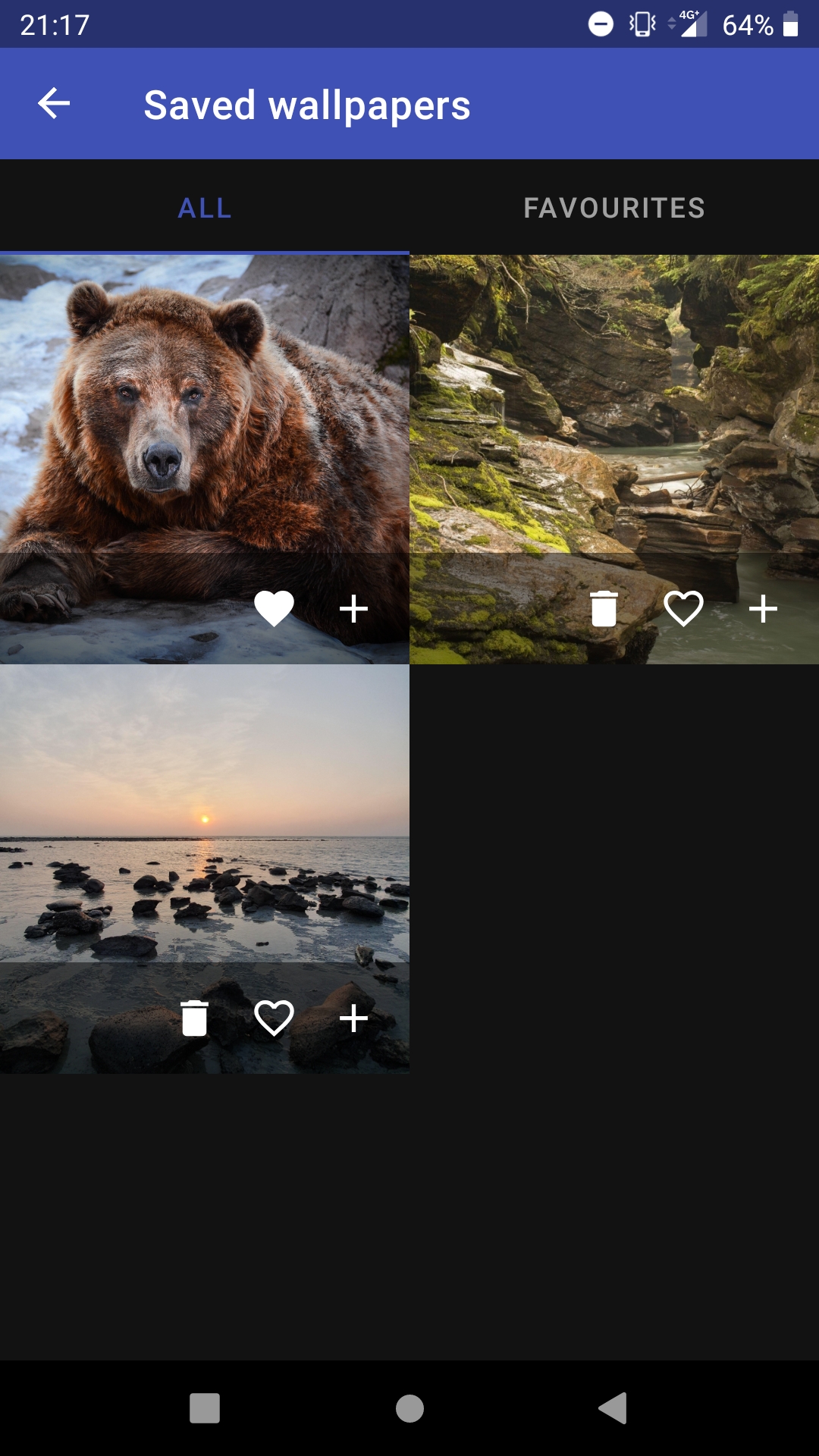Screen dimensions: 819x1456
Task: Go back from Saved wallpapers
Action: (x=54, y=103)
